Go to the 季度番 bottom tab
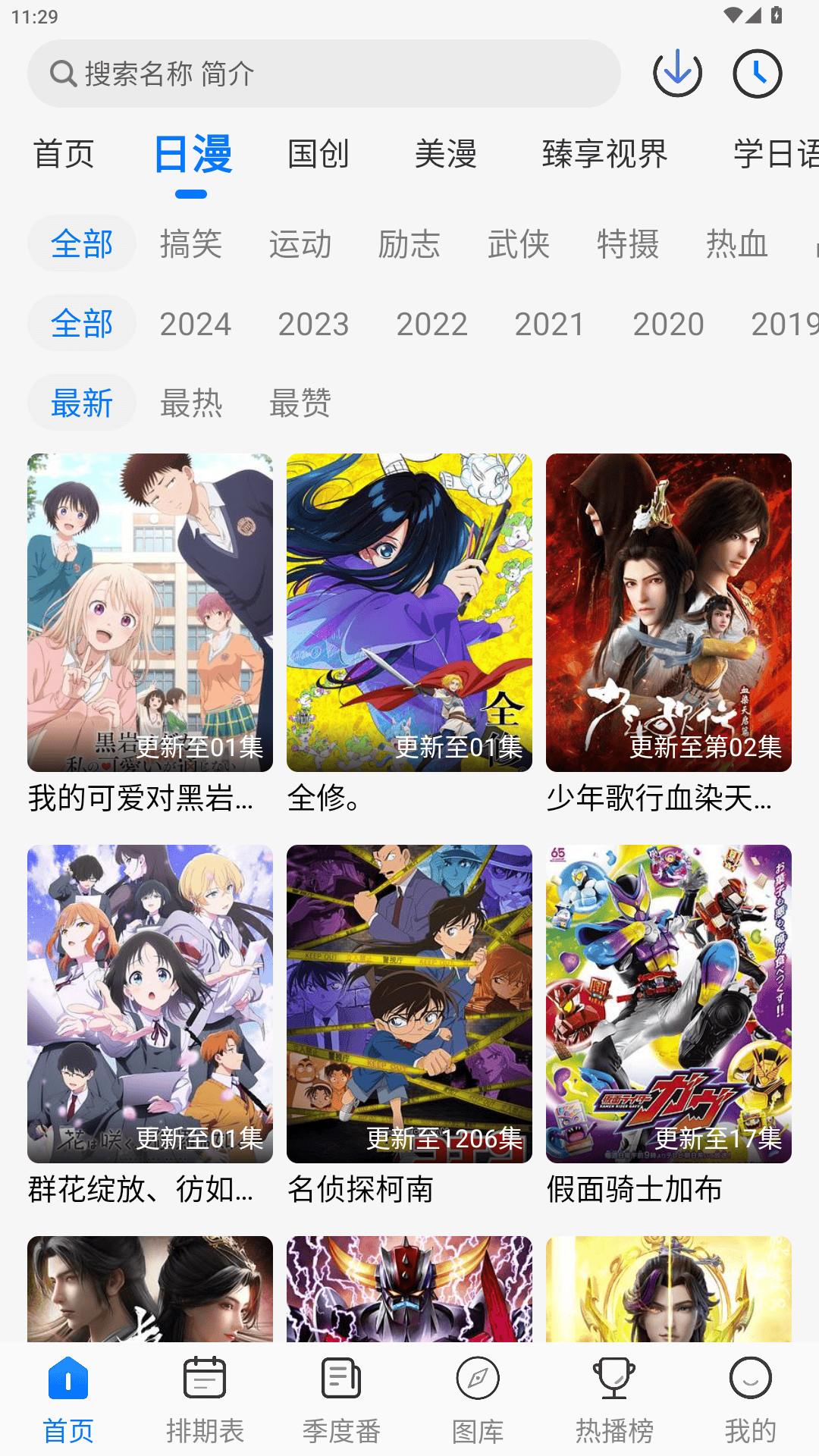The height and width of the screenshot is (1456, 819). pyautogui.click(x=341, y=1399)
